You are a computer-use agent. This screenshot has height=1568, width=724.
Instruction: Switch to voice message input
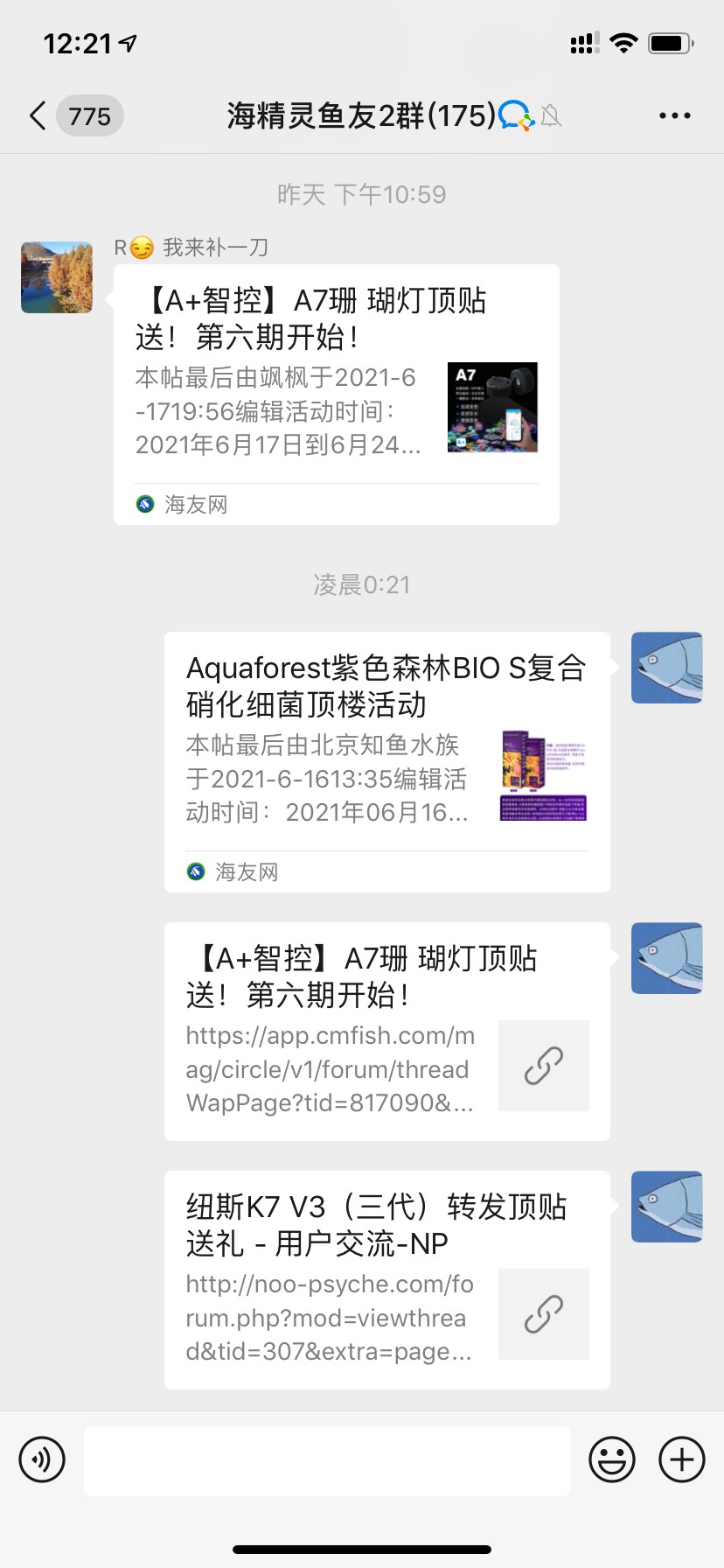coord(42,1459)
